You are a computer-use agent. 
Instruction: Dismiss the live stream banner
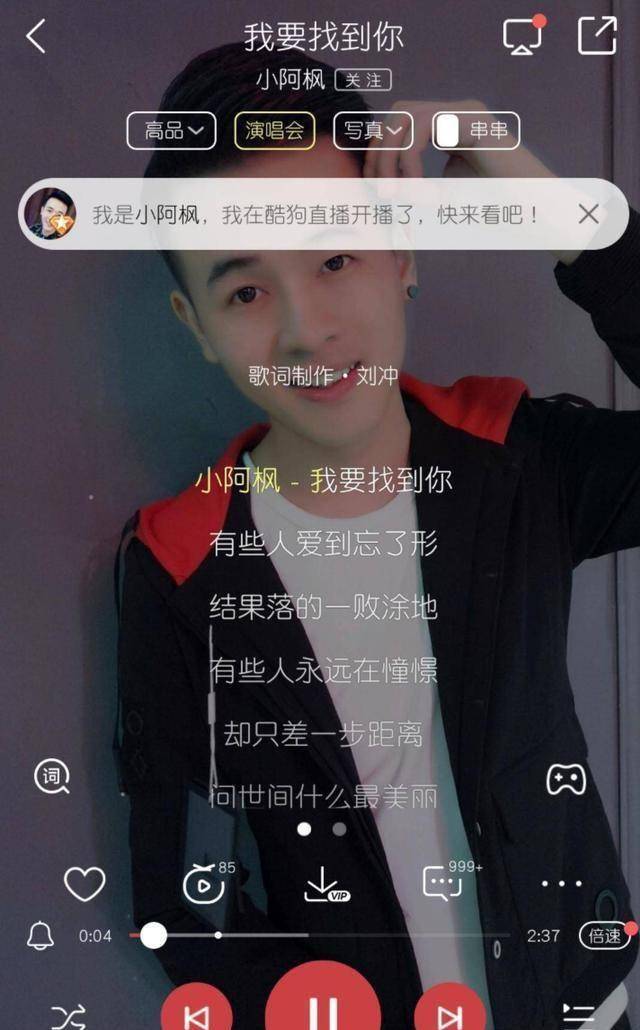[589, 213]
